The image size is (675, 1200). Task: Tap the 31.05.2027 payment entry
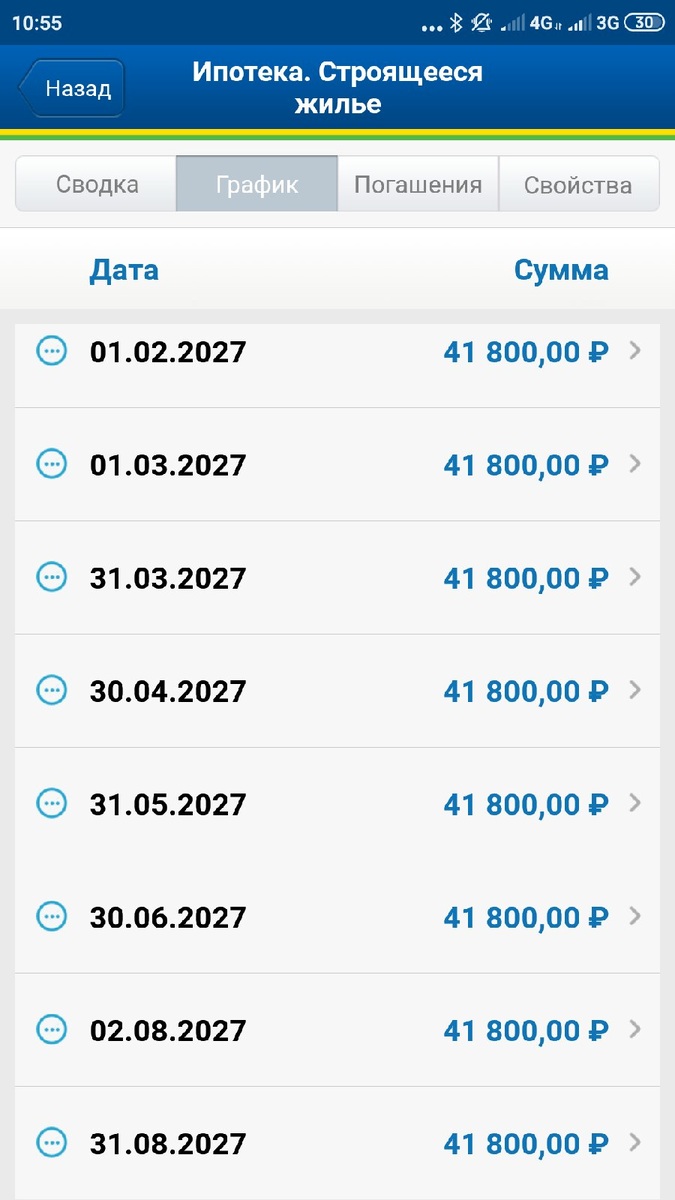pyautogui.click(x=337, y=804)
